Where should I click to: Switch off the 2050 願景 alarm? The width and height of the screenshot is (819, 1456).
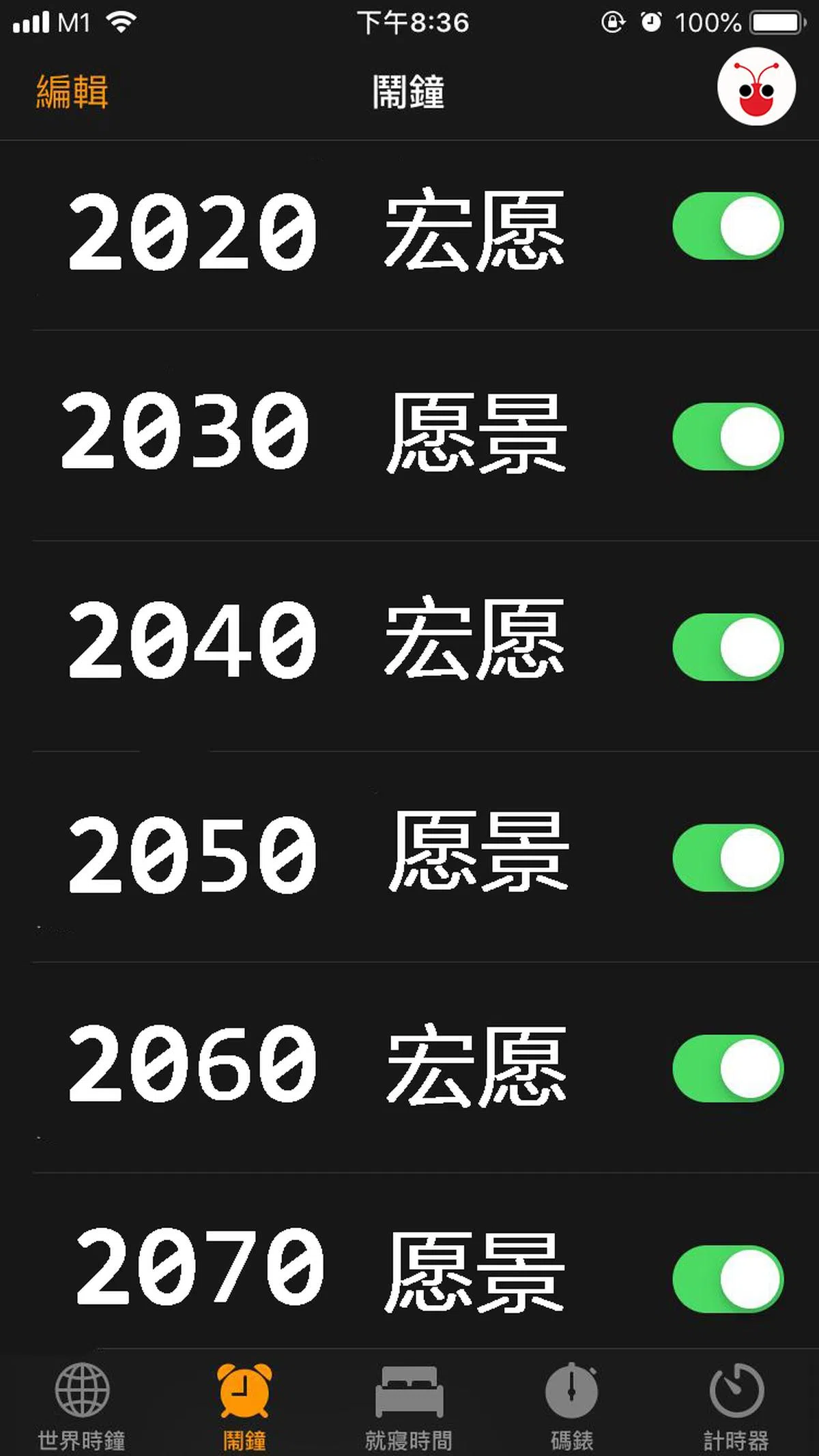tap(728, 858)
